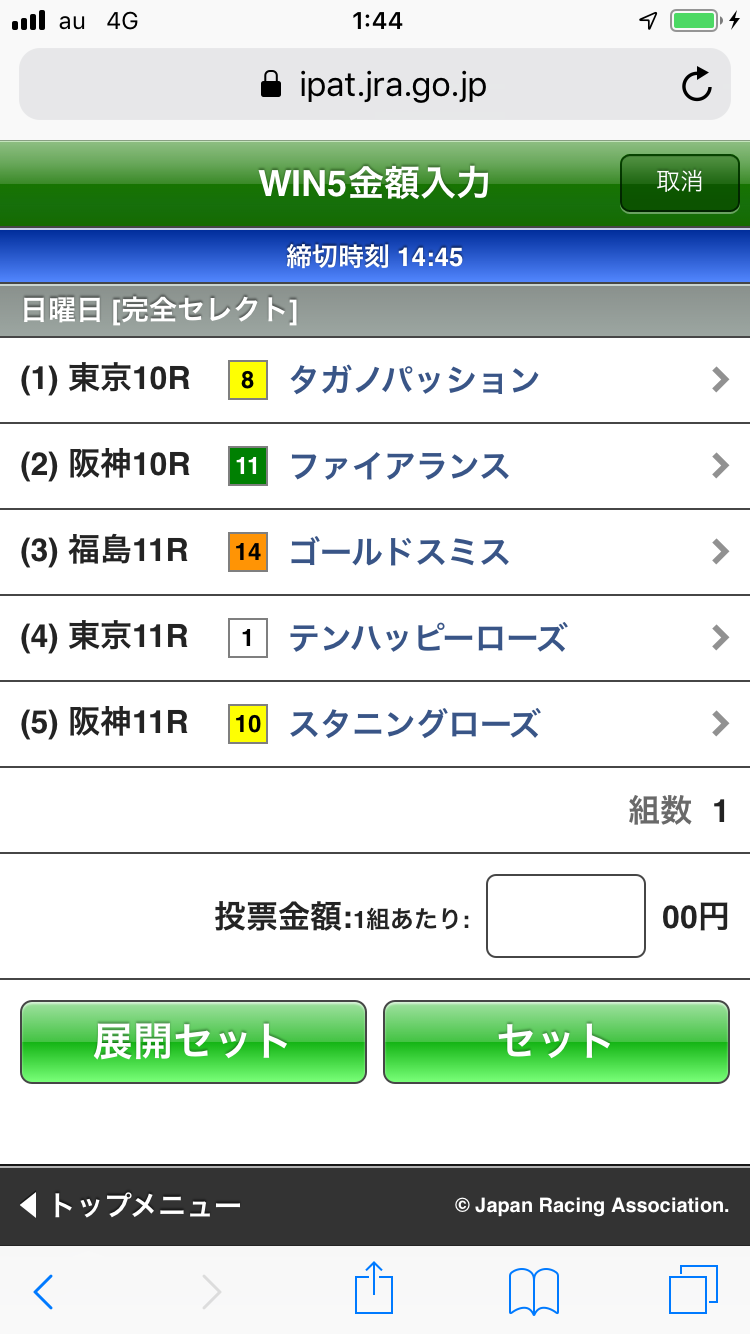Tap the 取消 cancel button

[679, 183]
